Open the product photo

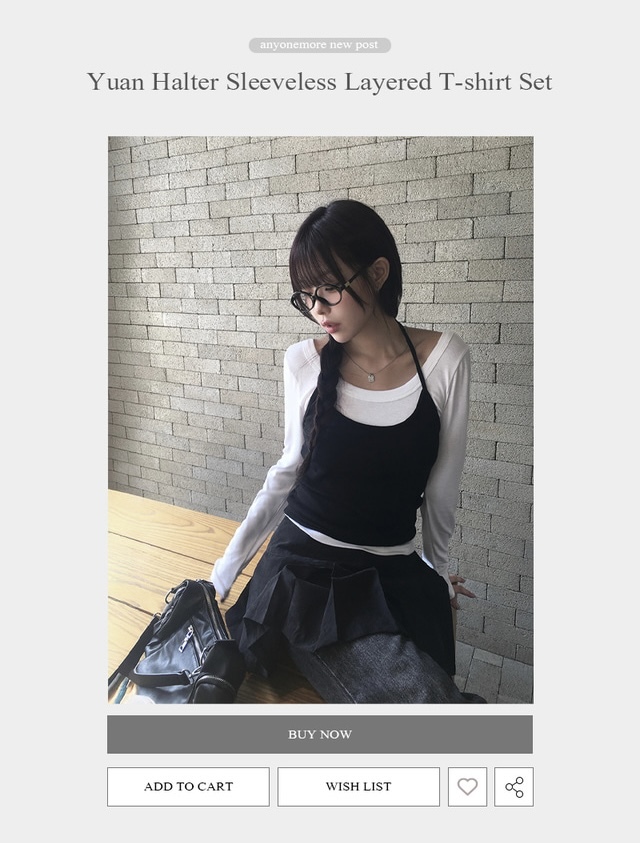(320, 420)
